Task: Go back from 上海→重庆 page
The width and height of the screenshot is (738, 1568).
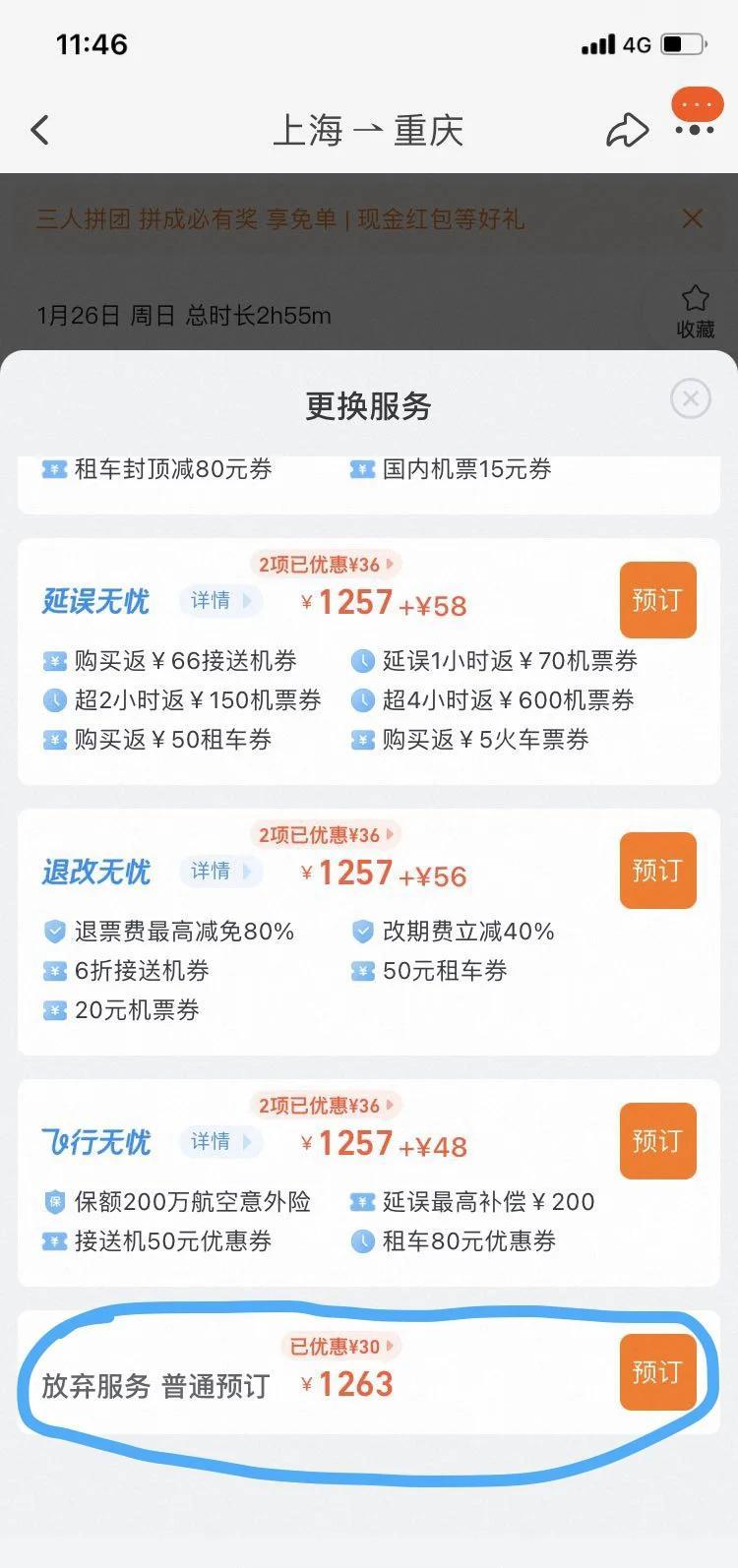Action: tap(39, 130)
